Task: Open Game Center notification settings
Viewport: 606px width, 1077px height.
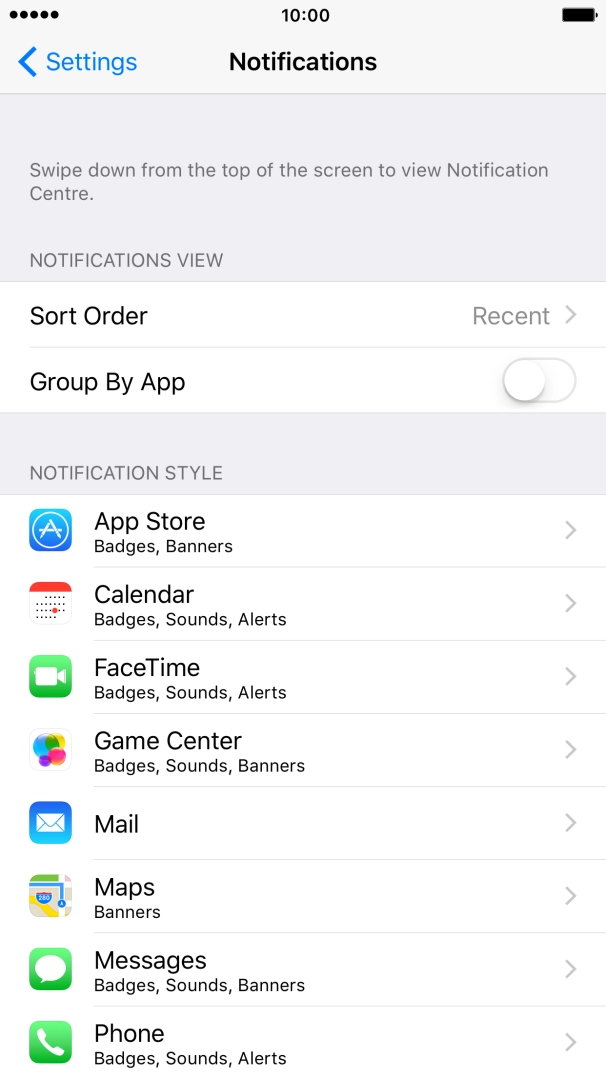Action: tap(303, 750)
